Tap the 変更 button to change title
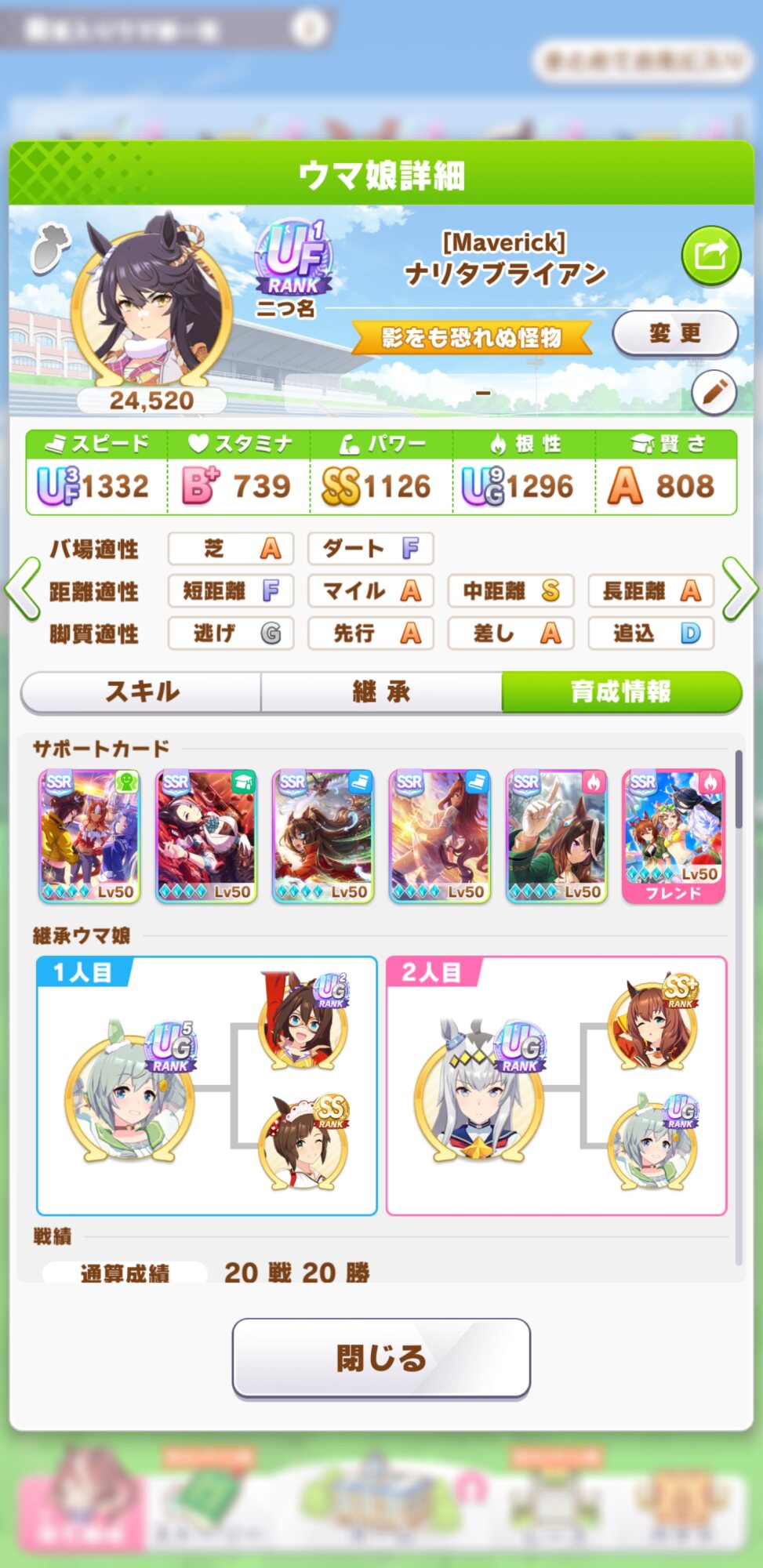763x1568 pixels. pyautogui.click(x=675, y=333)
